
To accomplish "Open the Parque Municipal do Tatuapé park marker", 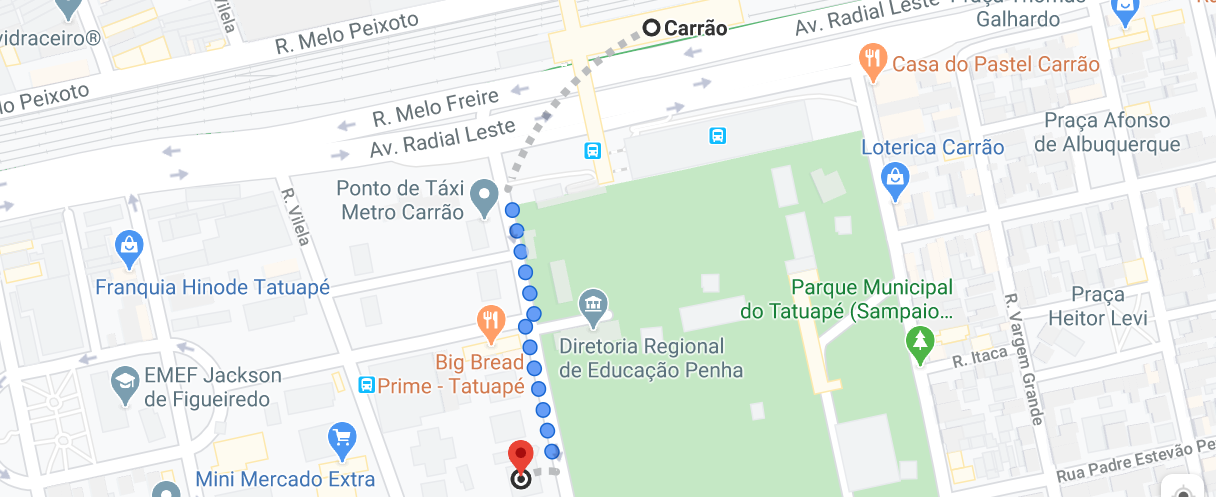I will click(x=918, y=344).
